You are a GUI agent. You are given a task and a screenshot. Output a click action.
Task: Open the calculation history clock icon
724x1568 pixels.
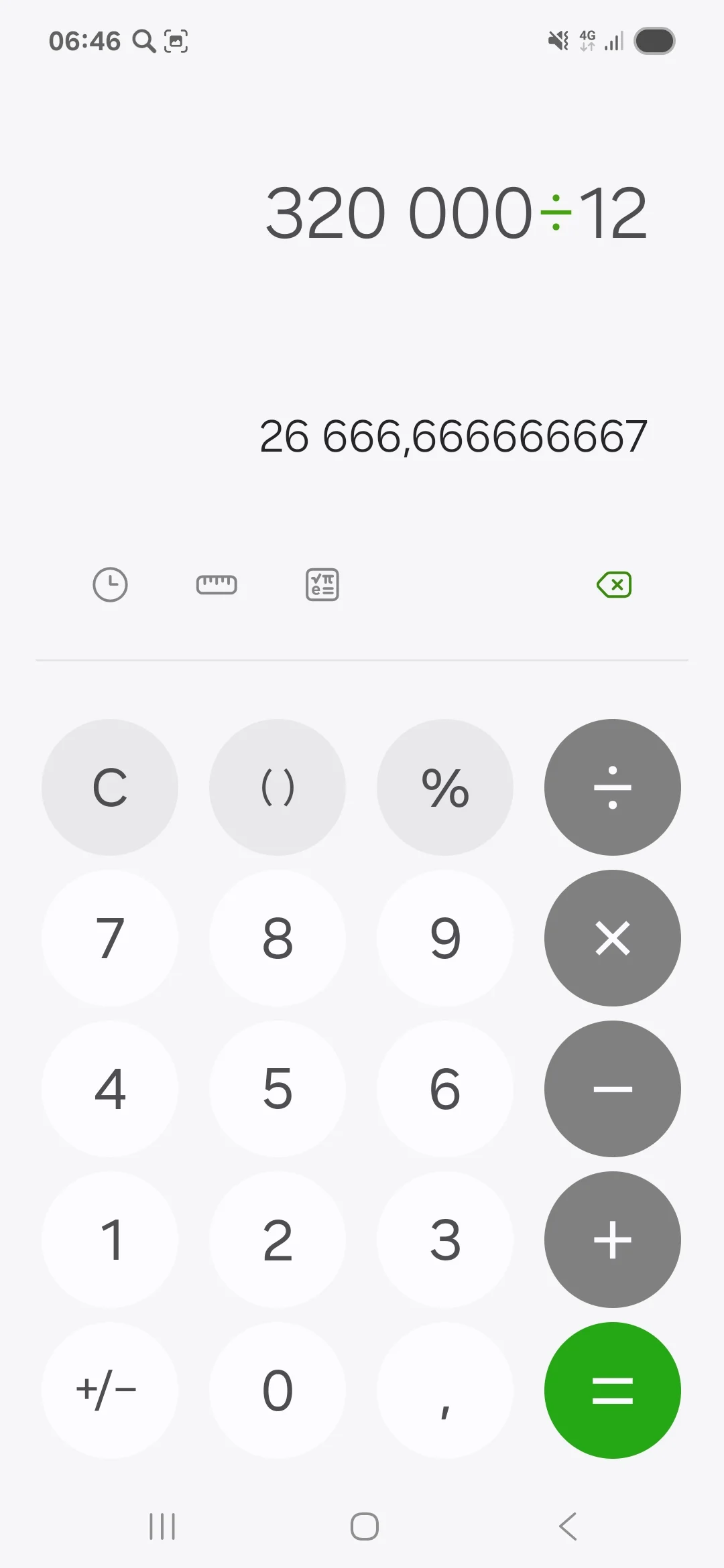(x=110, y=584)
